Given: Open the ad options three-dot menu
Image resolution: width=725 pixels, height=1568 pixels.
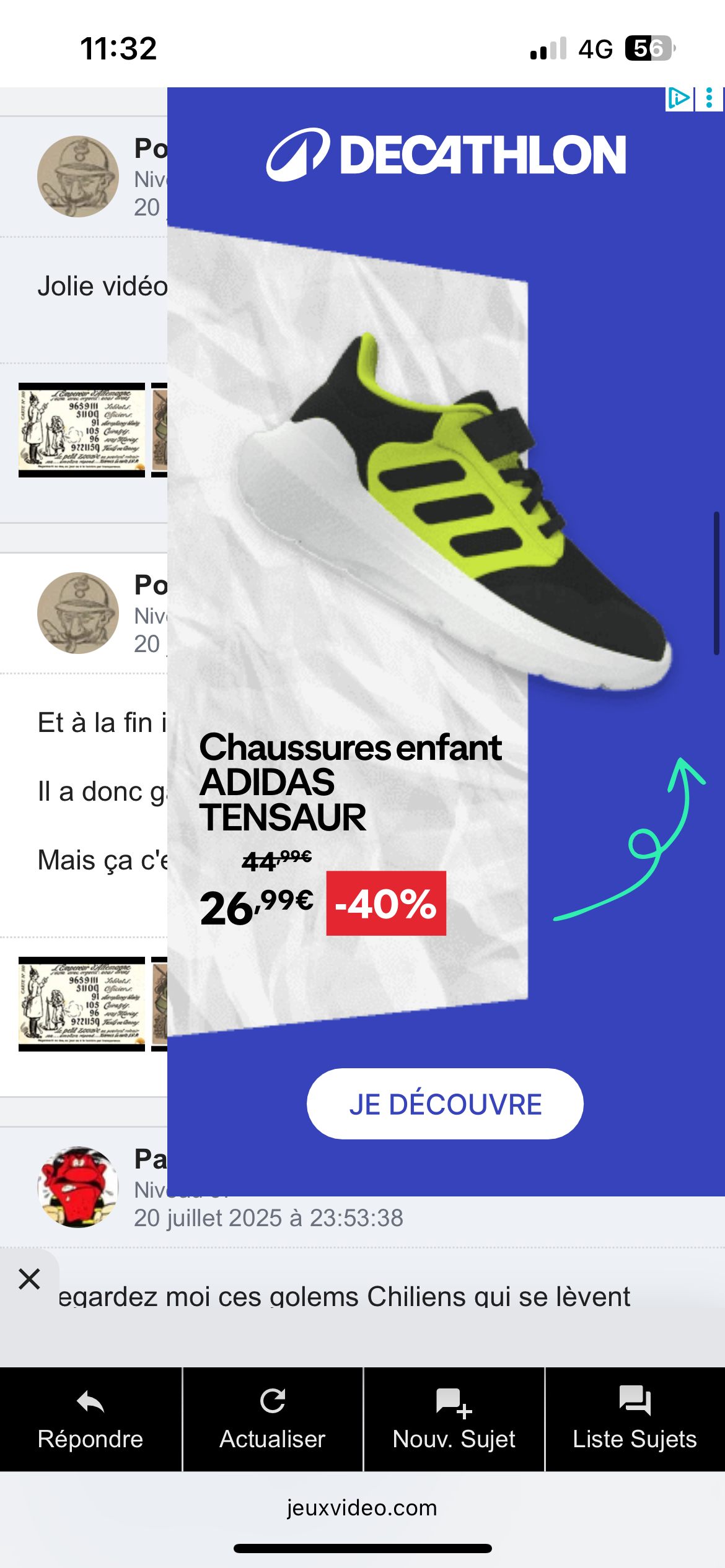Looking at the screenshot, I should pyautogui.click(x=710, y=98).
